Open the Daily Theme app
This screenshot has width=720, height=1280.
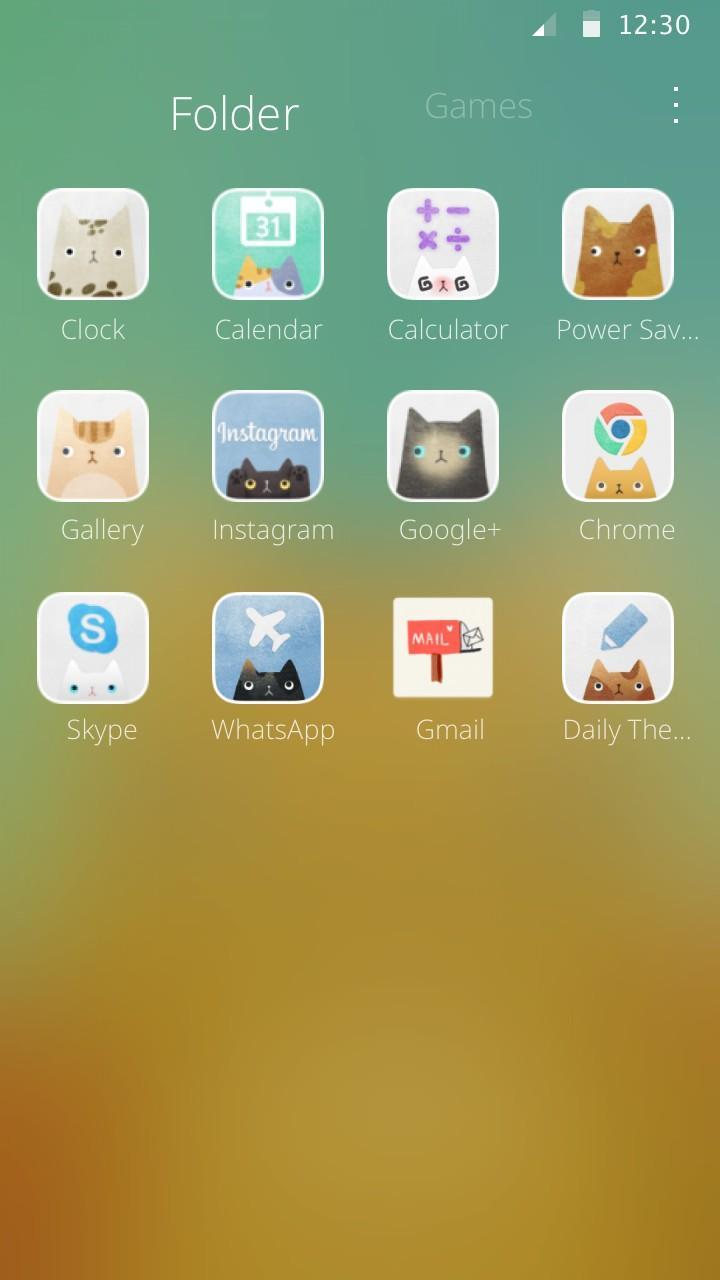tap(618, 648)
